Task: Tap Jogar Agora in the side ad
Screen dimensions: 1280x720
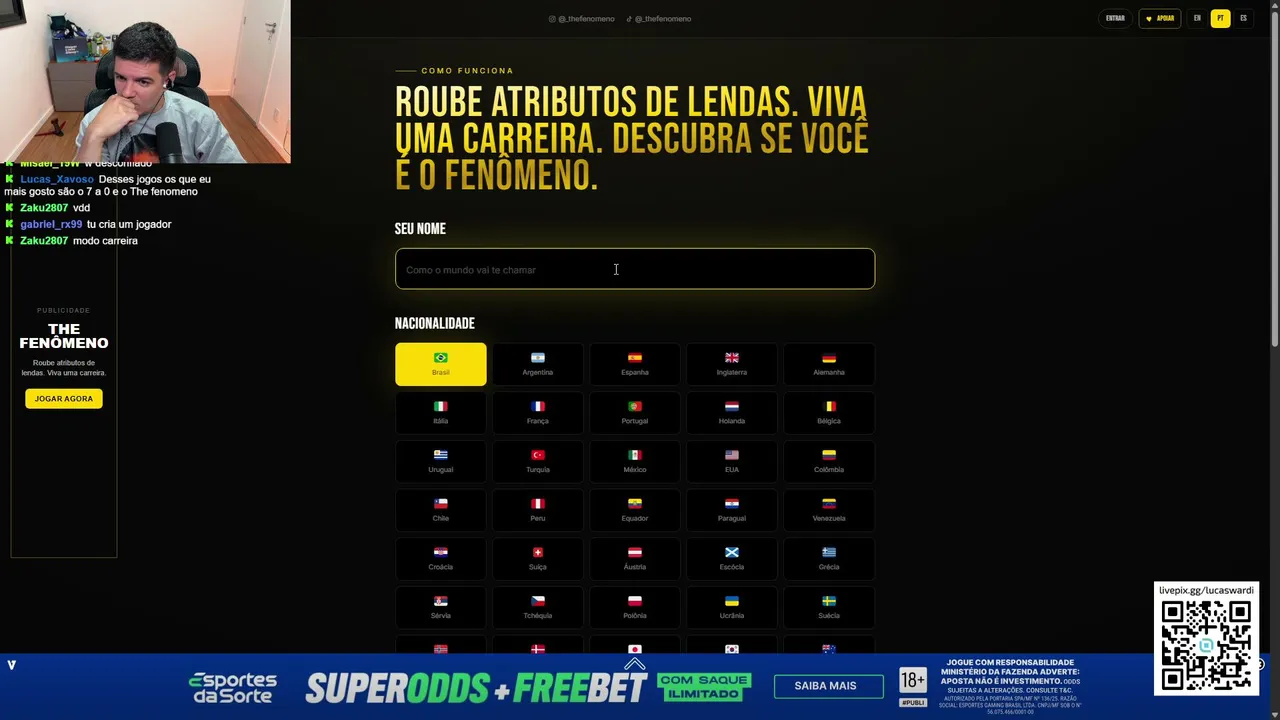Action: pos(63,398)
